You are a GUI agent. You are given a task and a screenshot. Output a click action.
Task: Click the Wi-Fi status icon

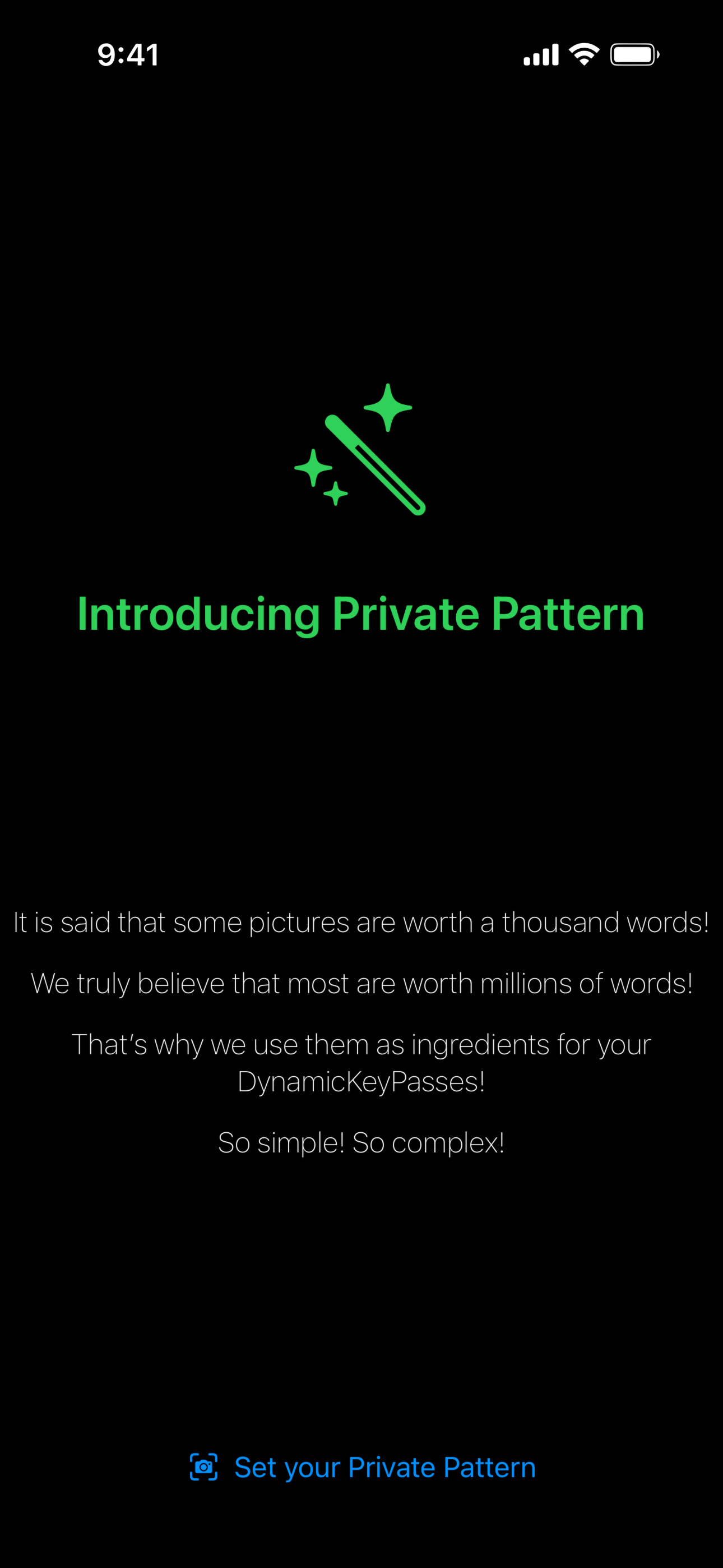tap(583, 54)
